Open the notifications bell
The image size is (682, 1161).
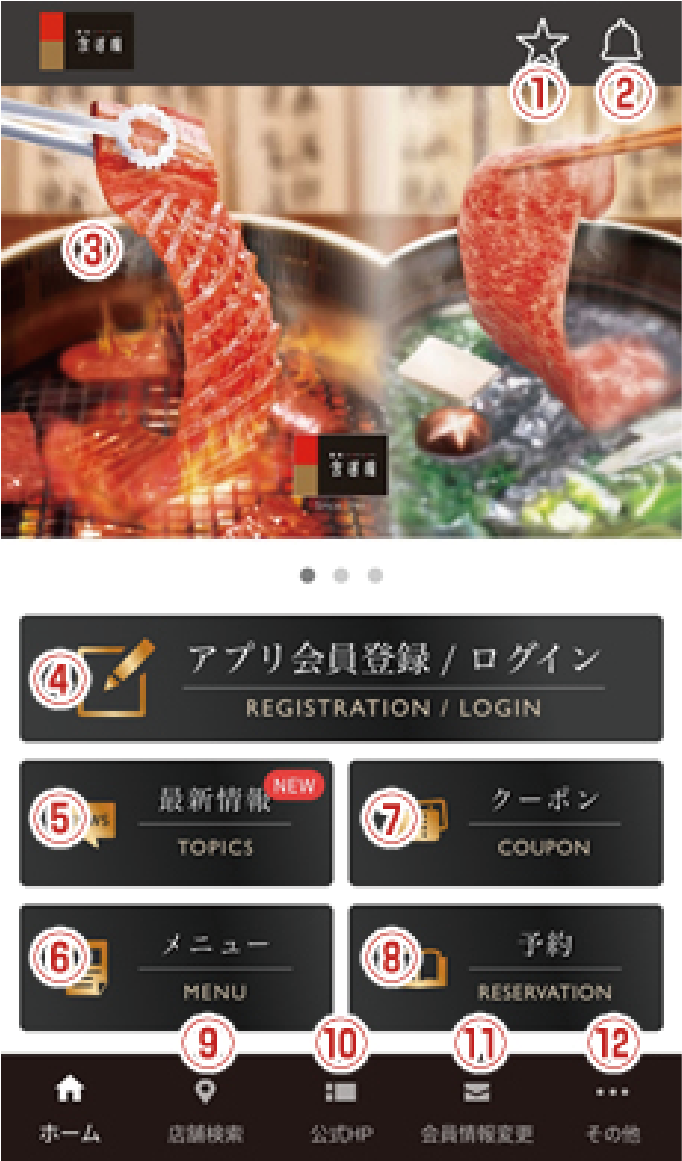622,42
